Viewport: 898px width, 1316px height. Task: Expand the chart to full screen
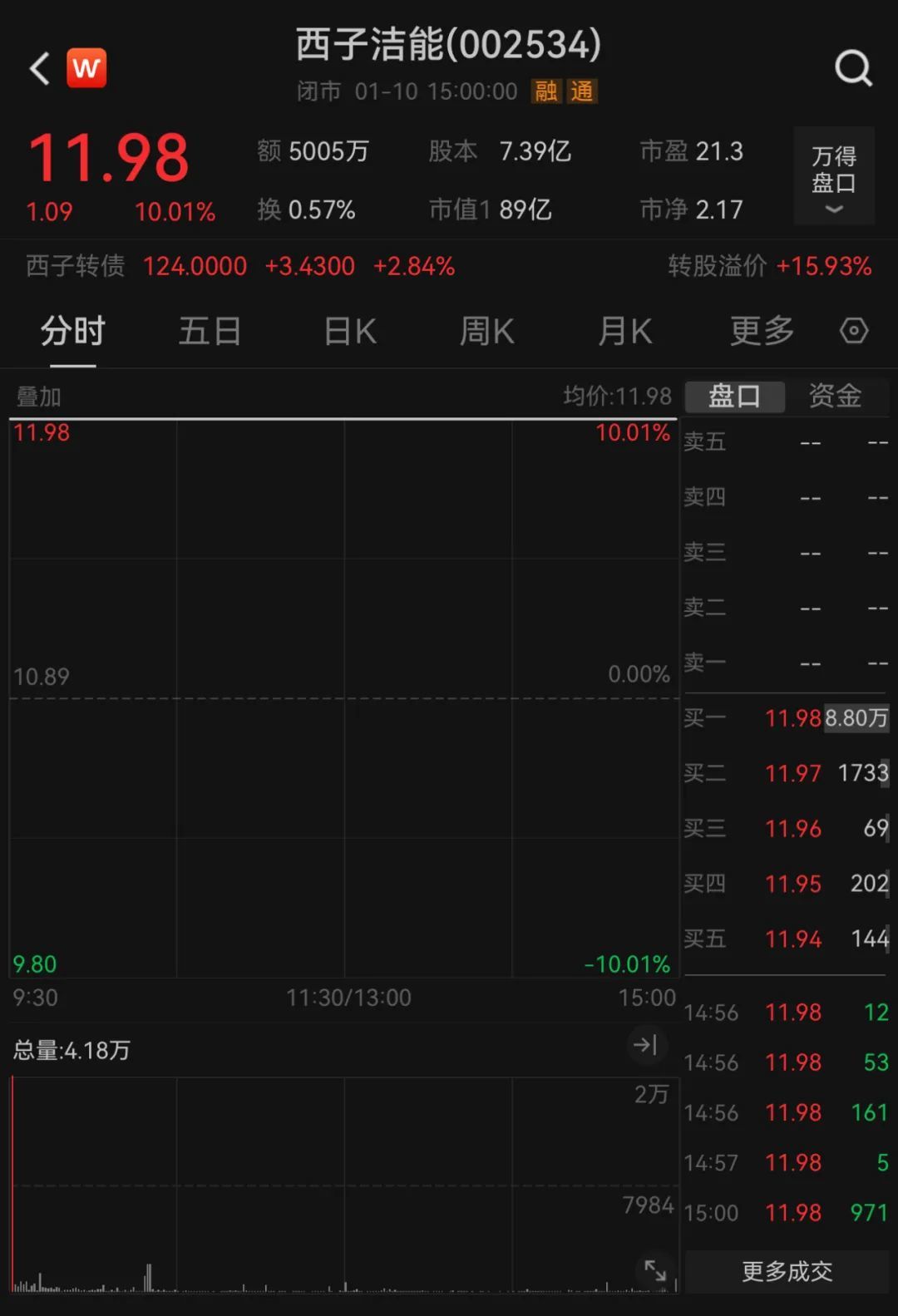(655, 1269)
